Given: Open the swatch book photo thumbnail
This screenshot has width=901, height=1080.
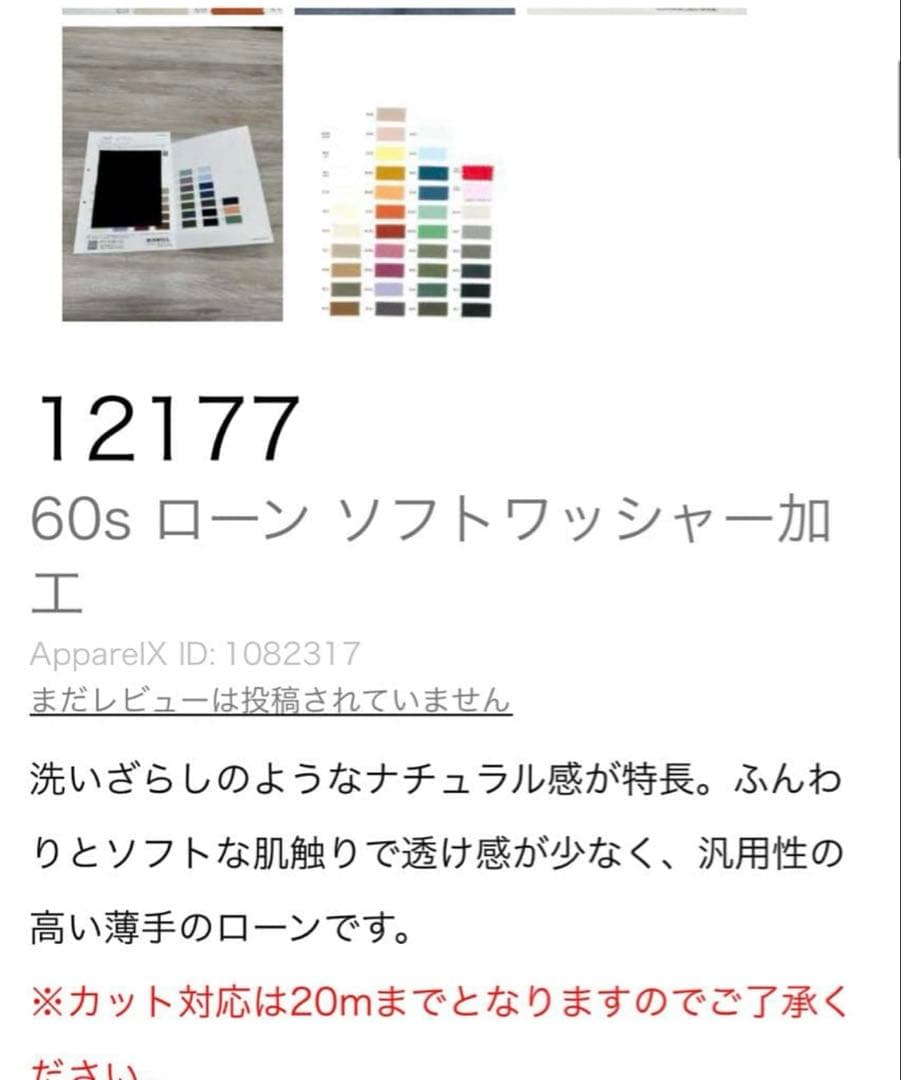Looking at the screenshot, I should (x=172, y=174).
